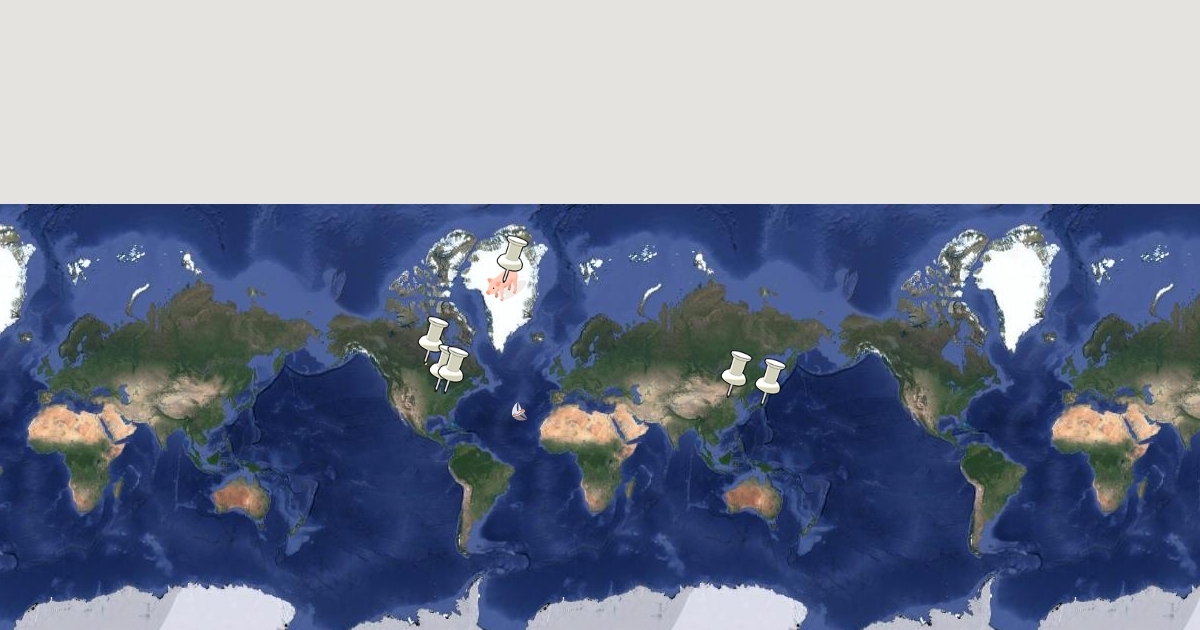
Task: Tap the pushpin over central Canada
Action: [x=433, y=339]
